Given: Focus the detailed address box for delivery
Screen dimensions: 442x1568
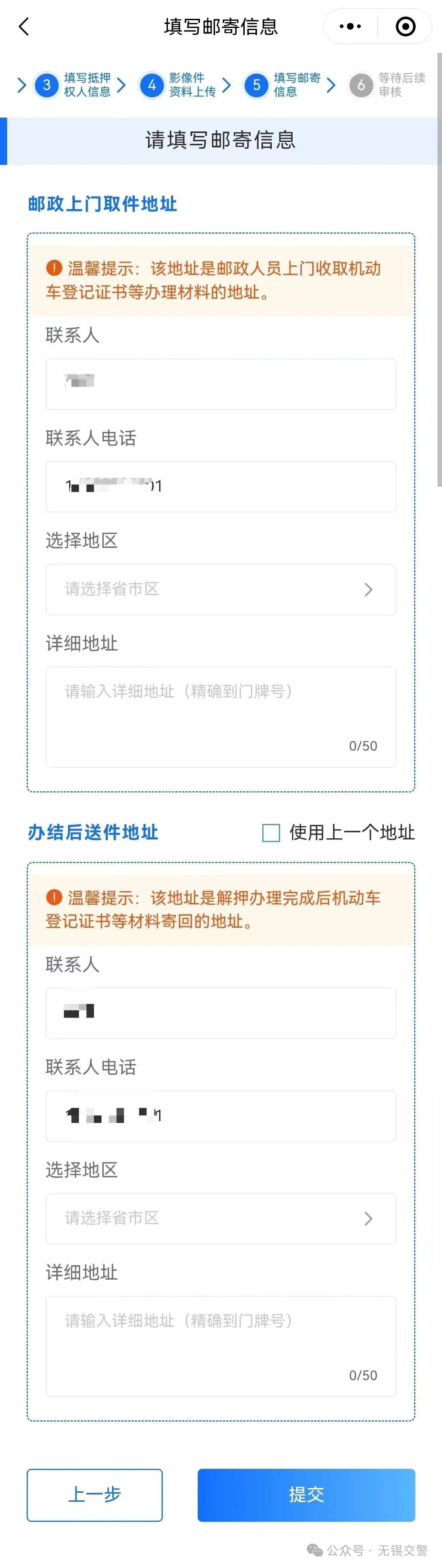Looking at the screenshot, I should tap(220, 1346).
